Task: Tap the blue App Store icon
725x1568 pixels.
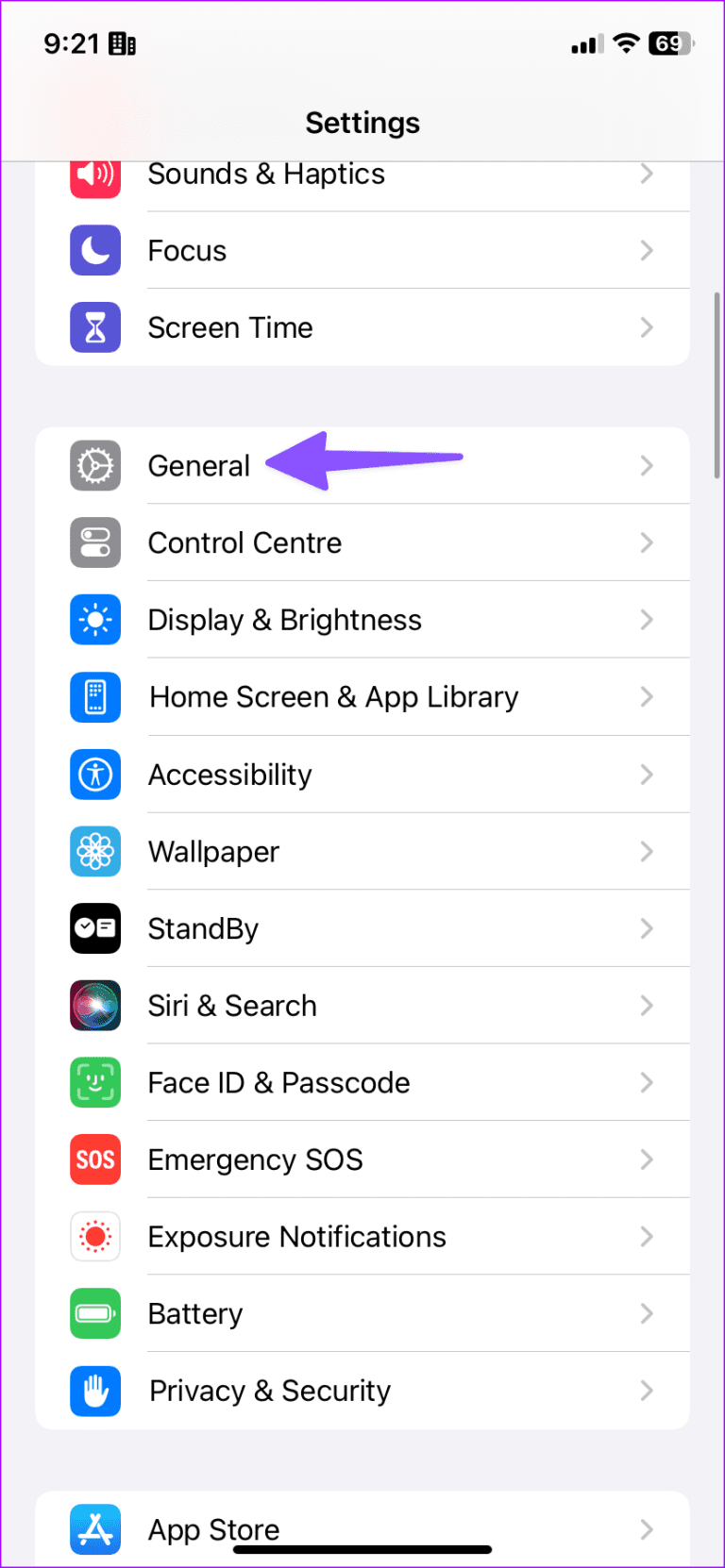Action: coord(94,1529)
